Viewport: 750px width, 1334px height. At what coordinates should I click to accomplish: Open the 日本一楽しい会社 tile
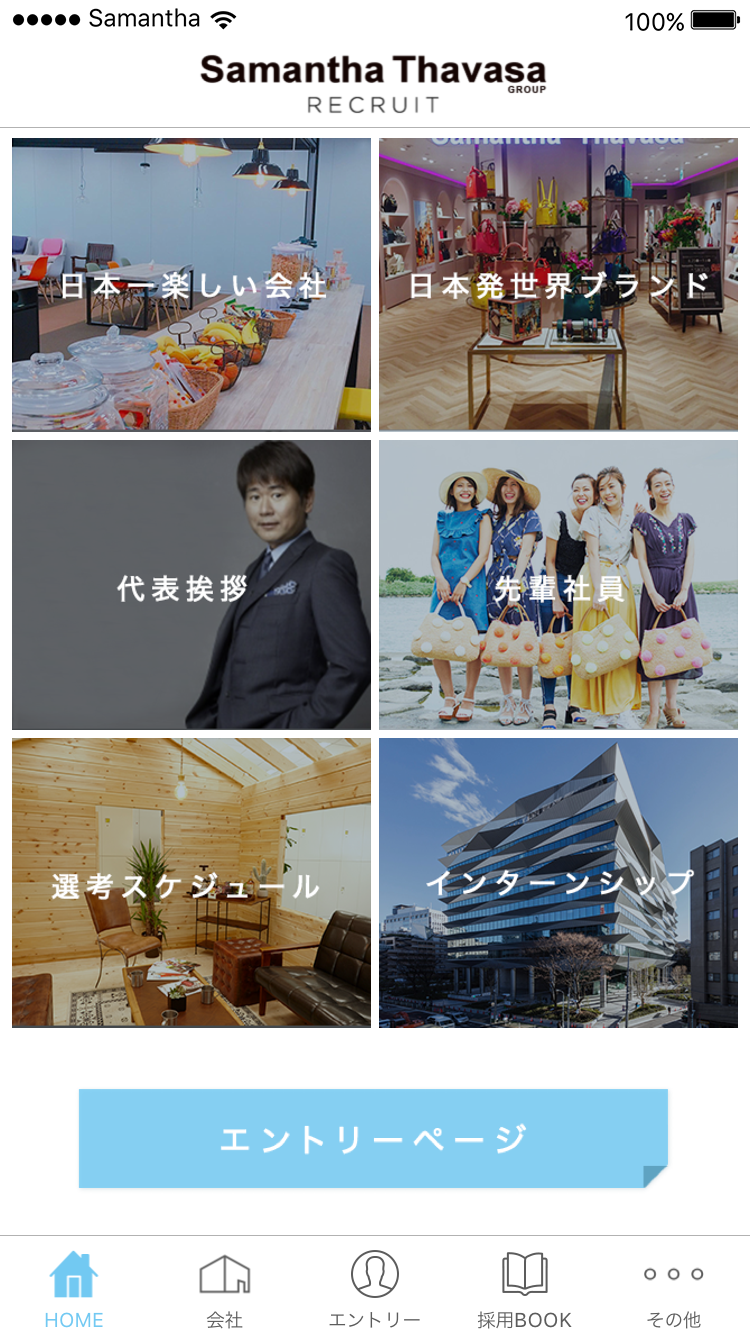pyautogui.click(x=191, y=285)
